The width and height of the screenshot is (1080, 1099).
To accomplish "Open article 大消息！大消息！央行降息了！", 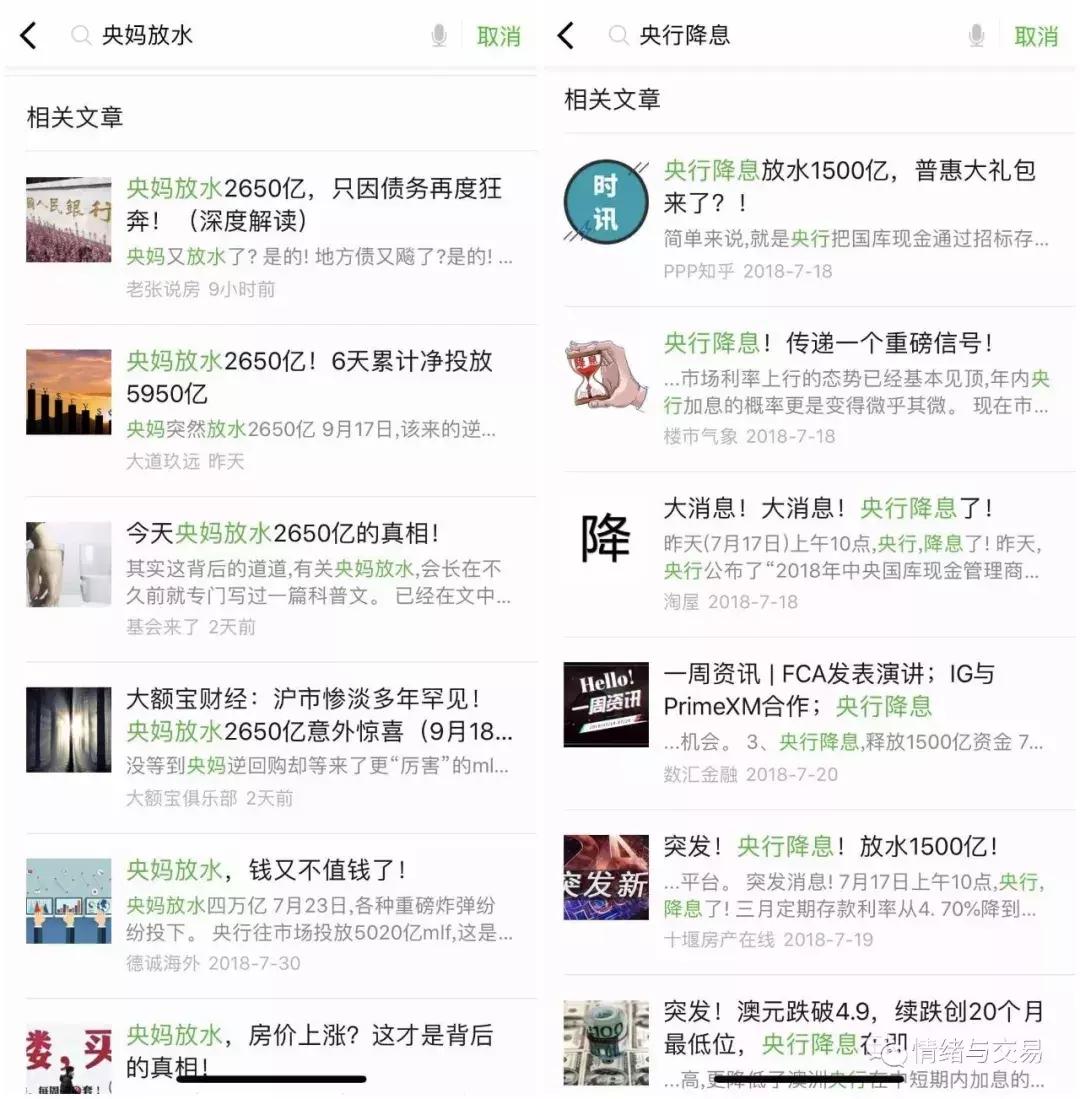I will (x=830, y=509).
